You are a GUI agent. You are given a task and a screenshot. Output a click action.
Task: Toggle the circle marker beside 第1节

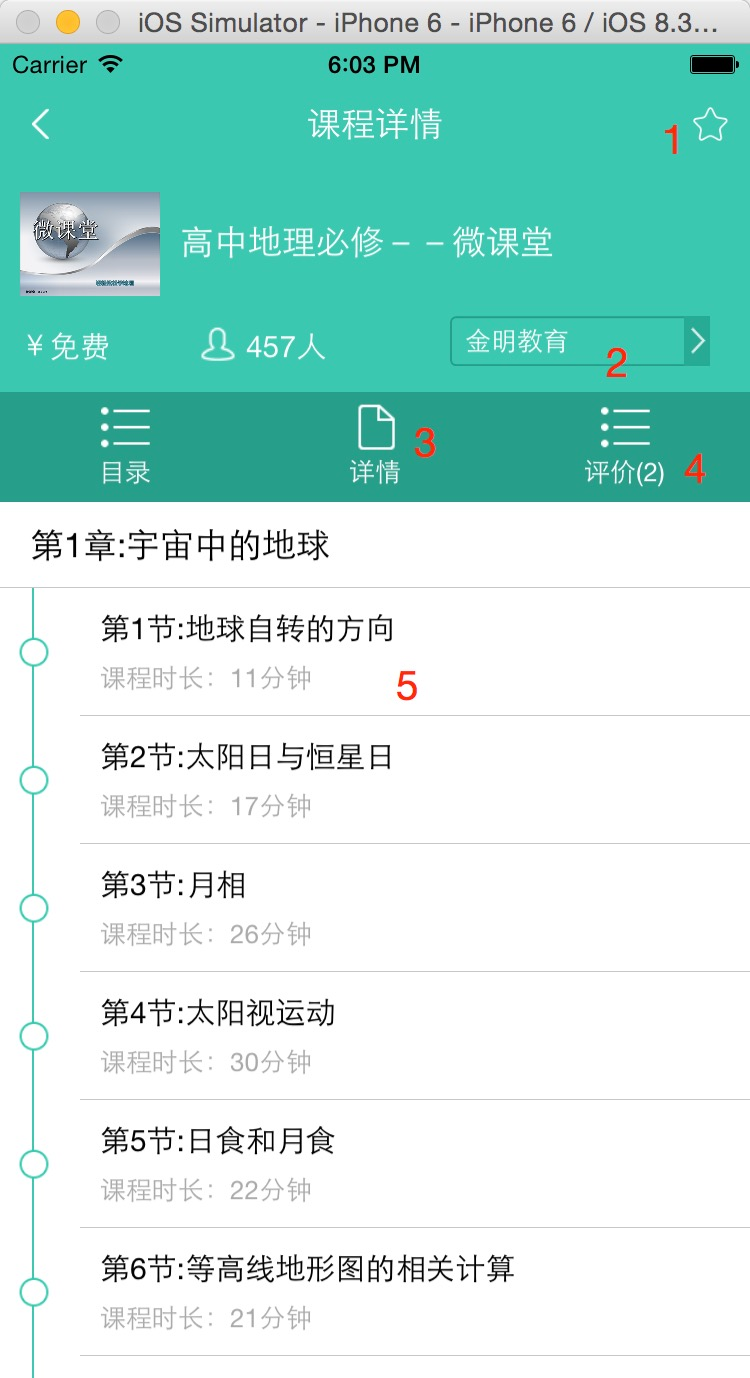(33, 651)
